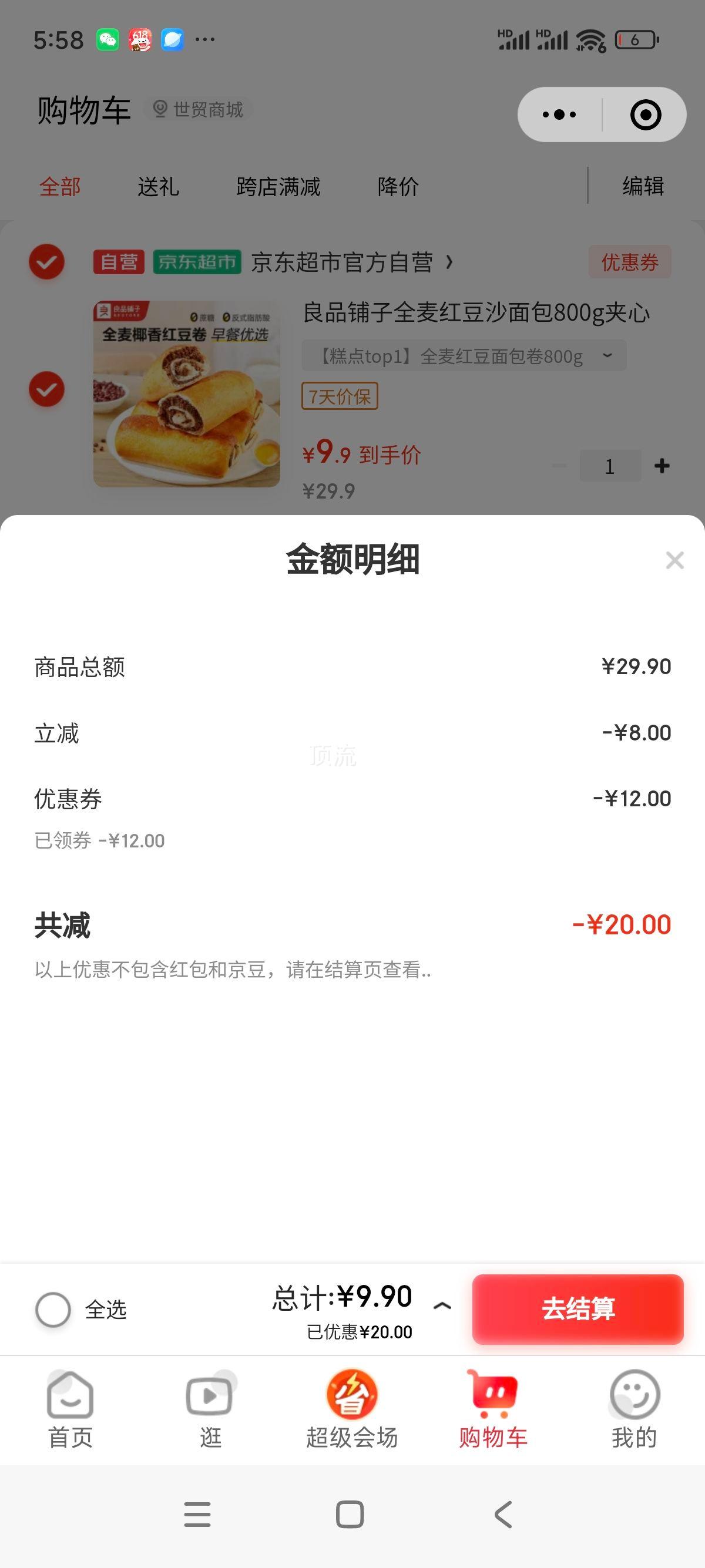Tap the system back button
This screenshot has width=705, height=1568.
click(503, 1515)
